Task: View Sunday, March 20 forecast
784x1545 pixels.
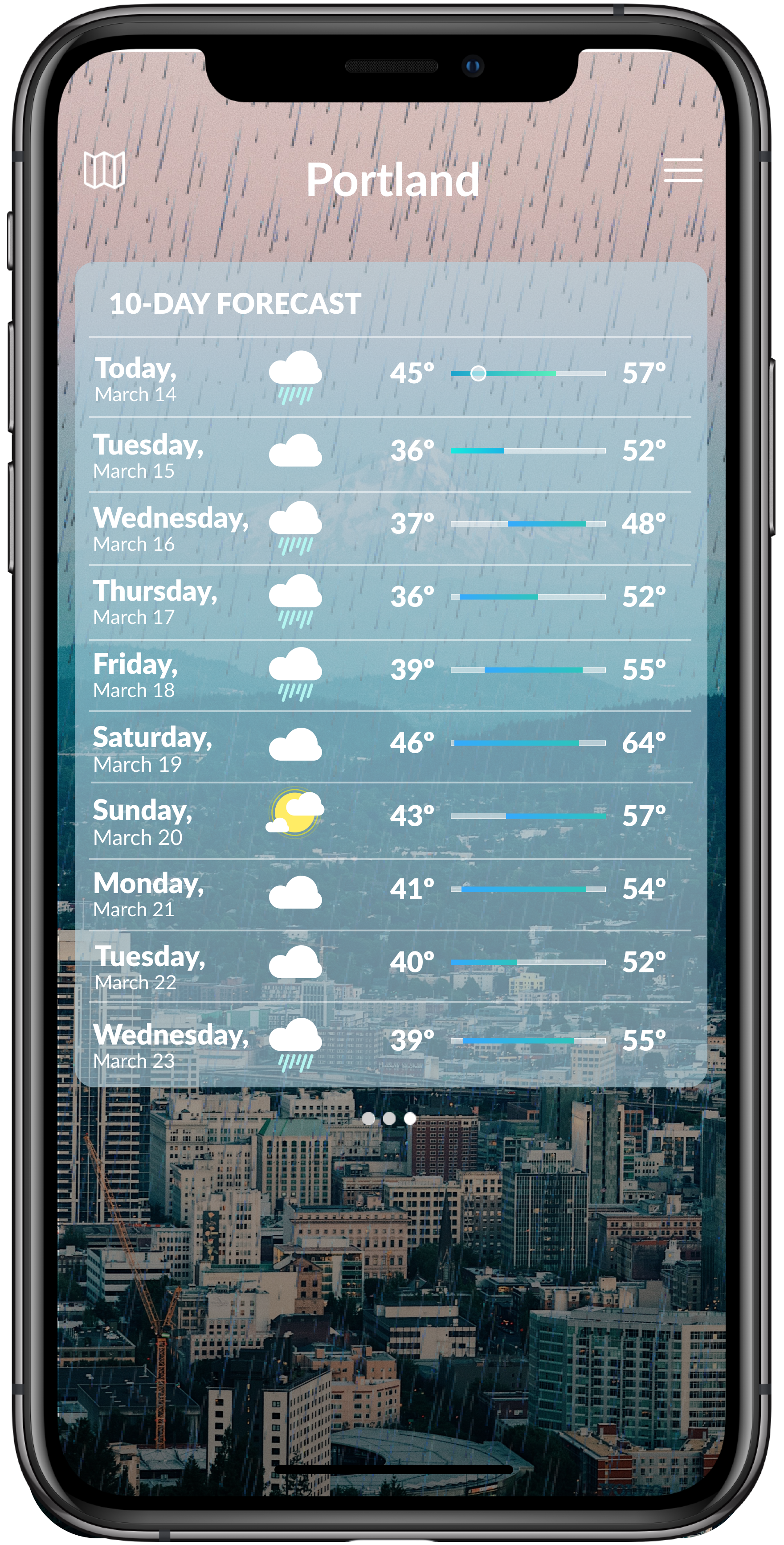Action: 390,820
